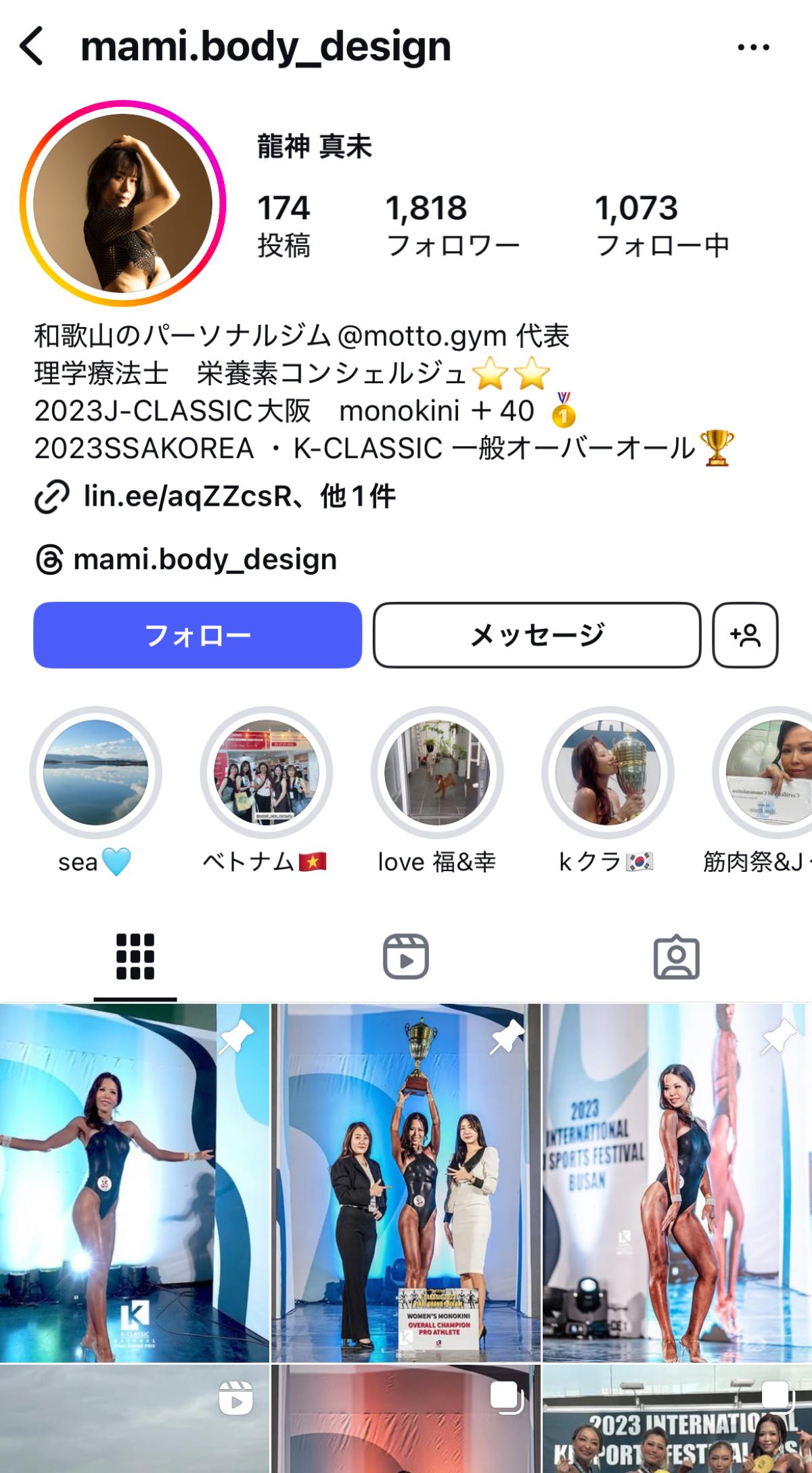This screenshot has height=1473, width=812.
Task: Open the フォロー中 following list
Action: (662, 226)
